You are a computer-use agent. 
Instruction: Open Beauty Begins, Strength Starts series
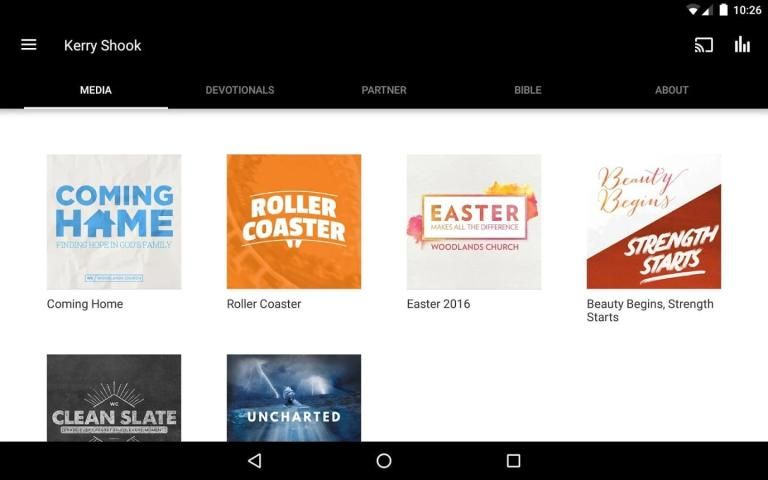pyautogui.click(x=654, y=222)
